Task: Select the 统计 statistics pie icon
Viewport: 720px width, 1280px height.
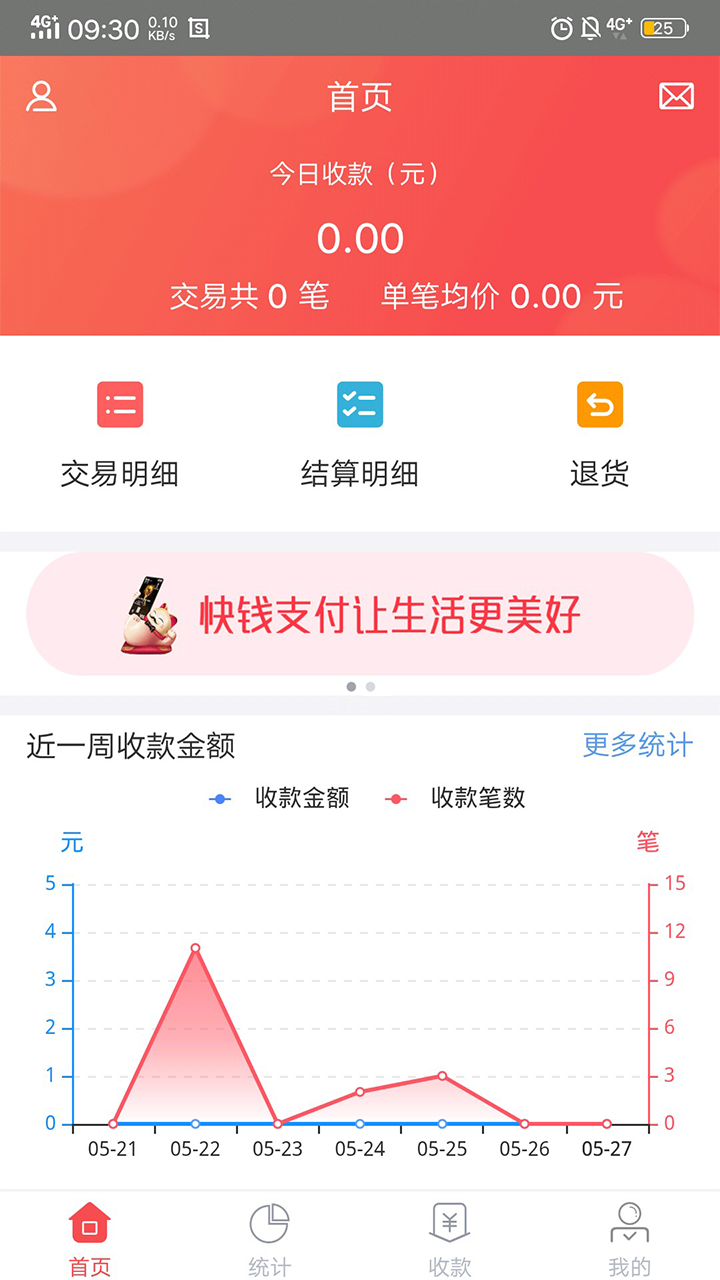Action: click(x=268, y=1222)
